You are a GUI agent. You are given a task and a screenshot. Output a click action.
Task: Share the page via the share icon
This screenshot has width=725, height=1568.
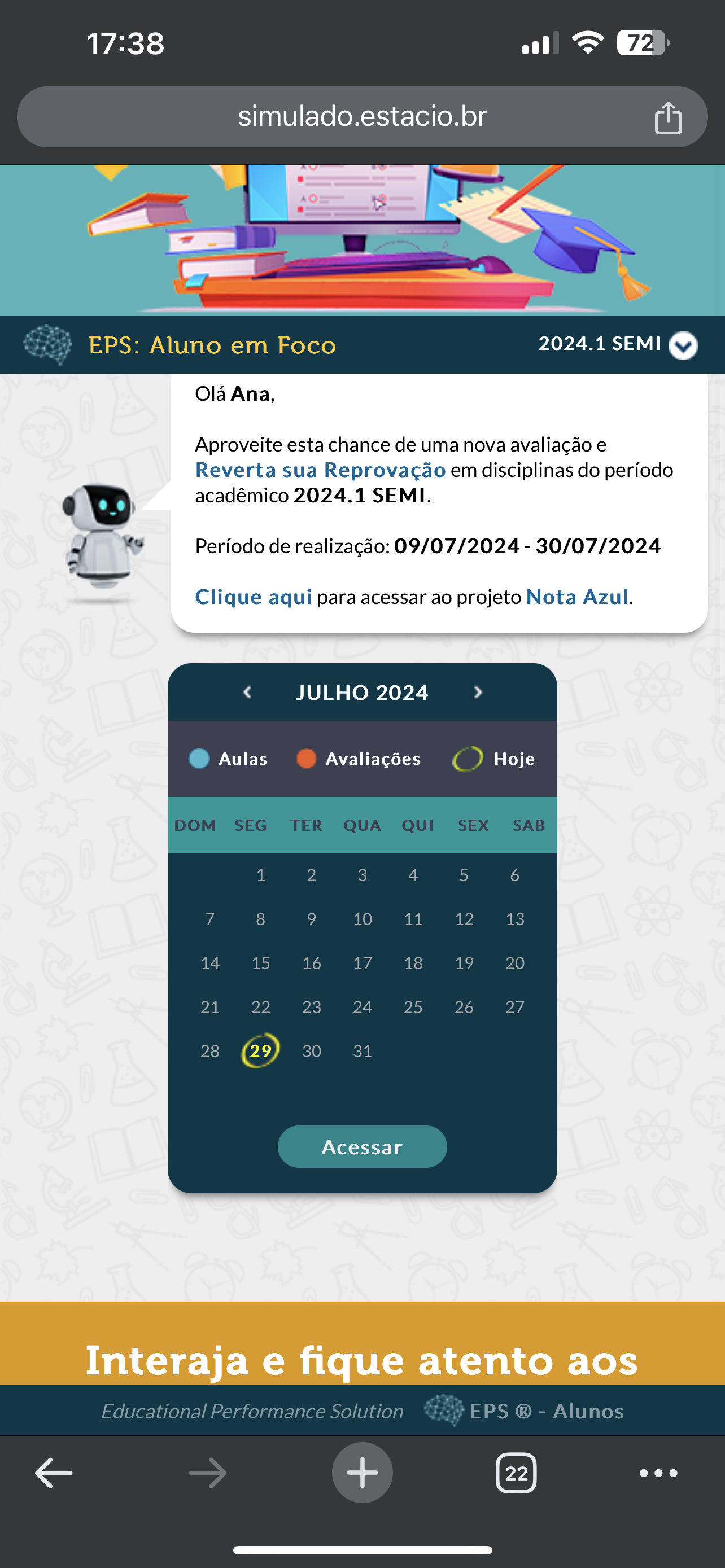pyautogui.click(x=668, y=117)
